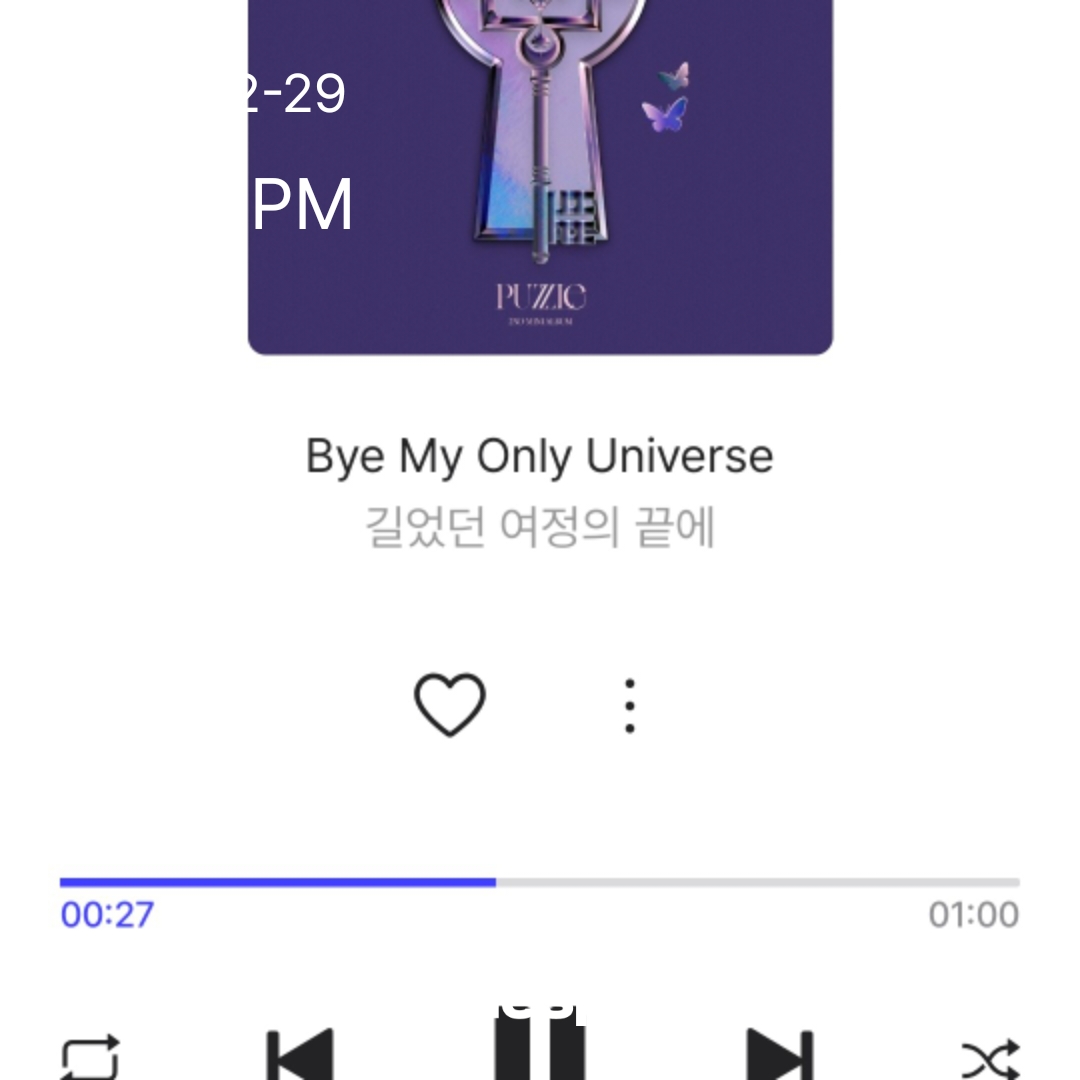Like the song Bye My Only Universe

[x=450, y=705]
